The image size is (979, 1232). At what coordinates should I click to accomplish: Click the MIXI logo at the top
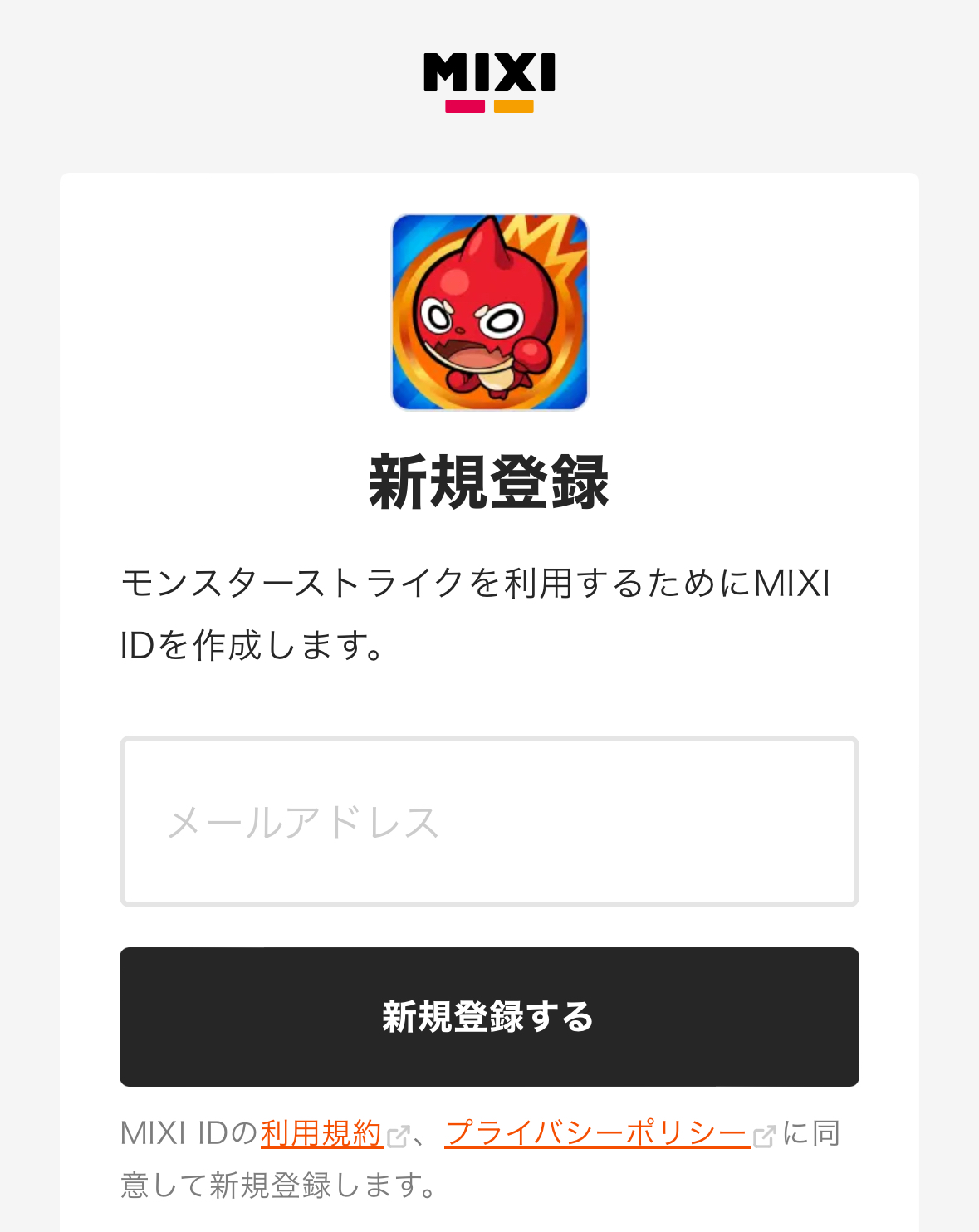coord(489,79)
